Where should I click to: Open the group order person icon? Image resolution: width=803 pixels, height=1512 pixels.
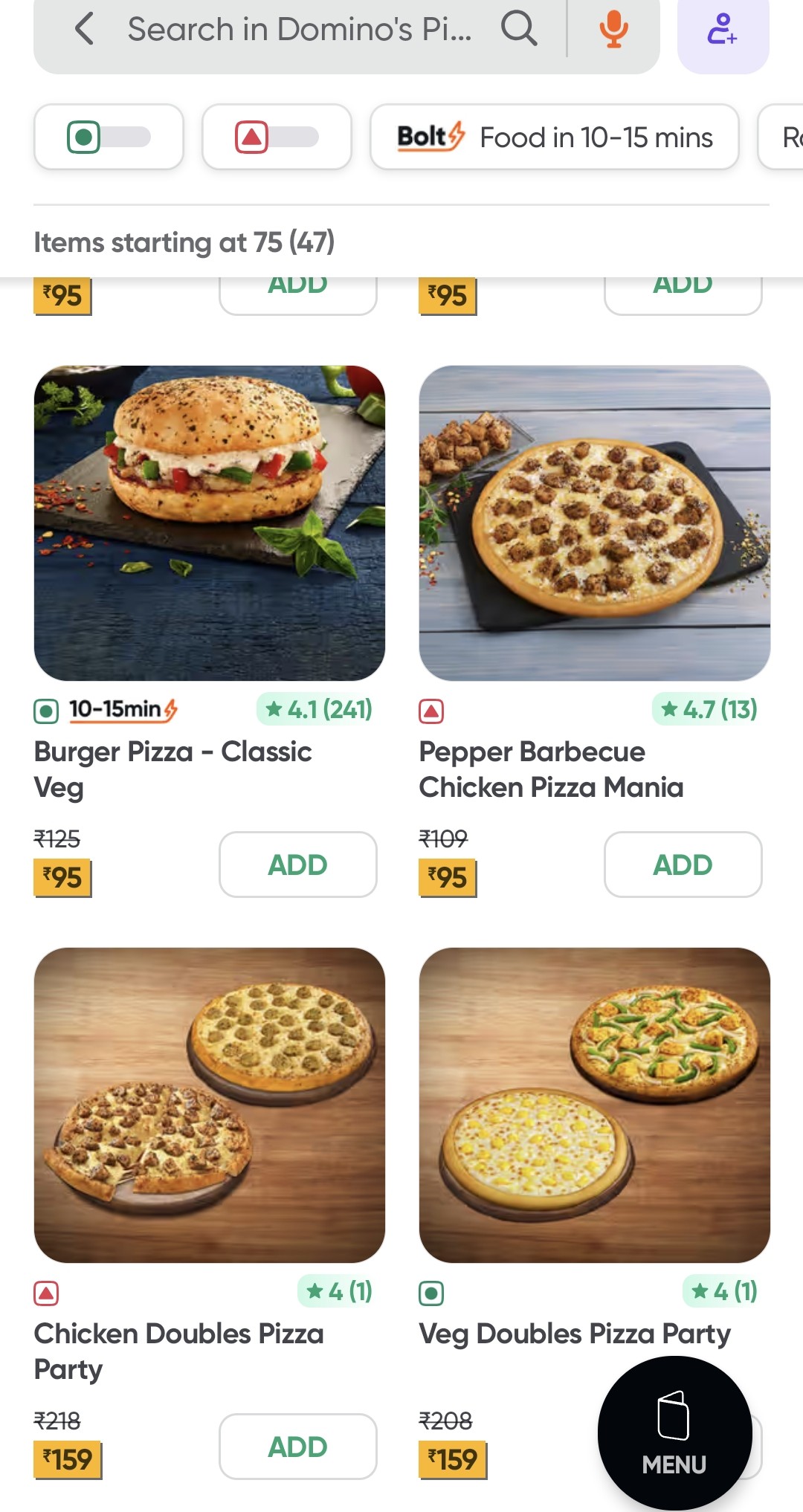point(722,30)
